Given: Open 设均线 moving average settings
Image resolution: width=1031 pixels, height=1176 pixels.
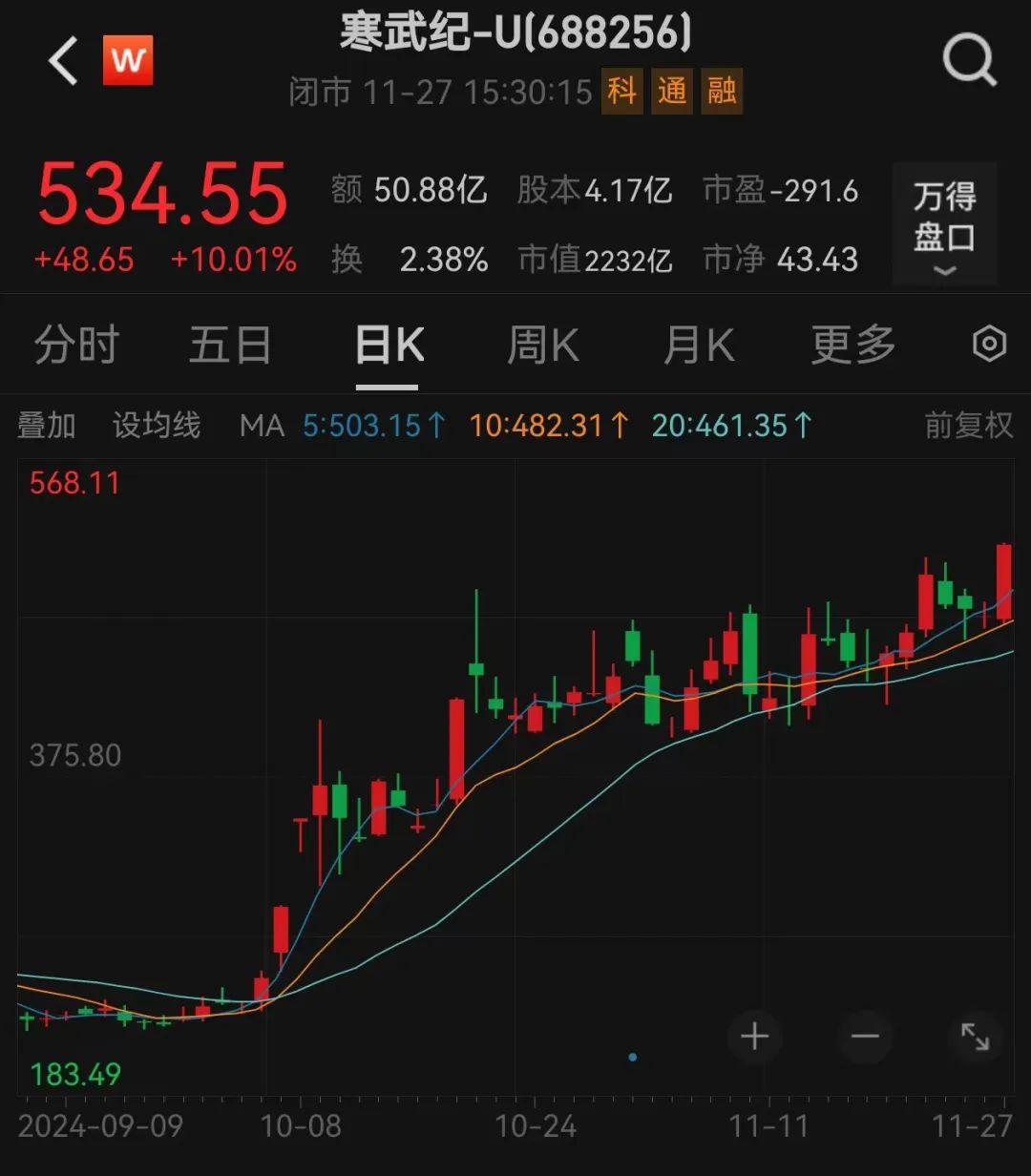Looking at the screenshot, I should pyautogui.click(x=157, y=425).
